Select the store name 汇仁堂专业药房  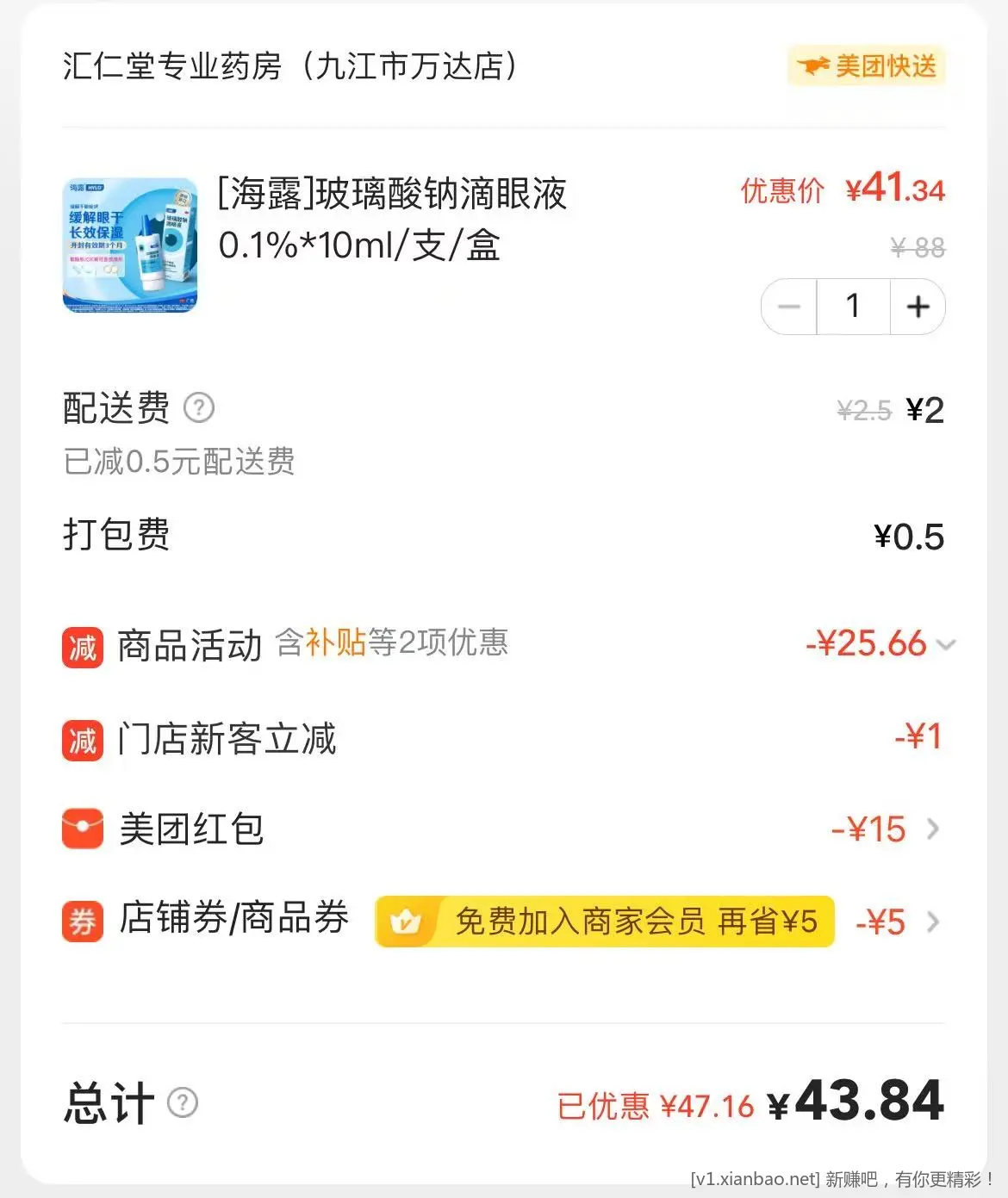pos(289,66)
